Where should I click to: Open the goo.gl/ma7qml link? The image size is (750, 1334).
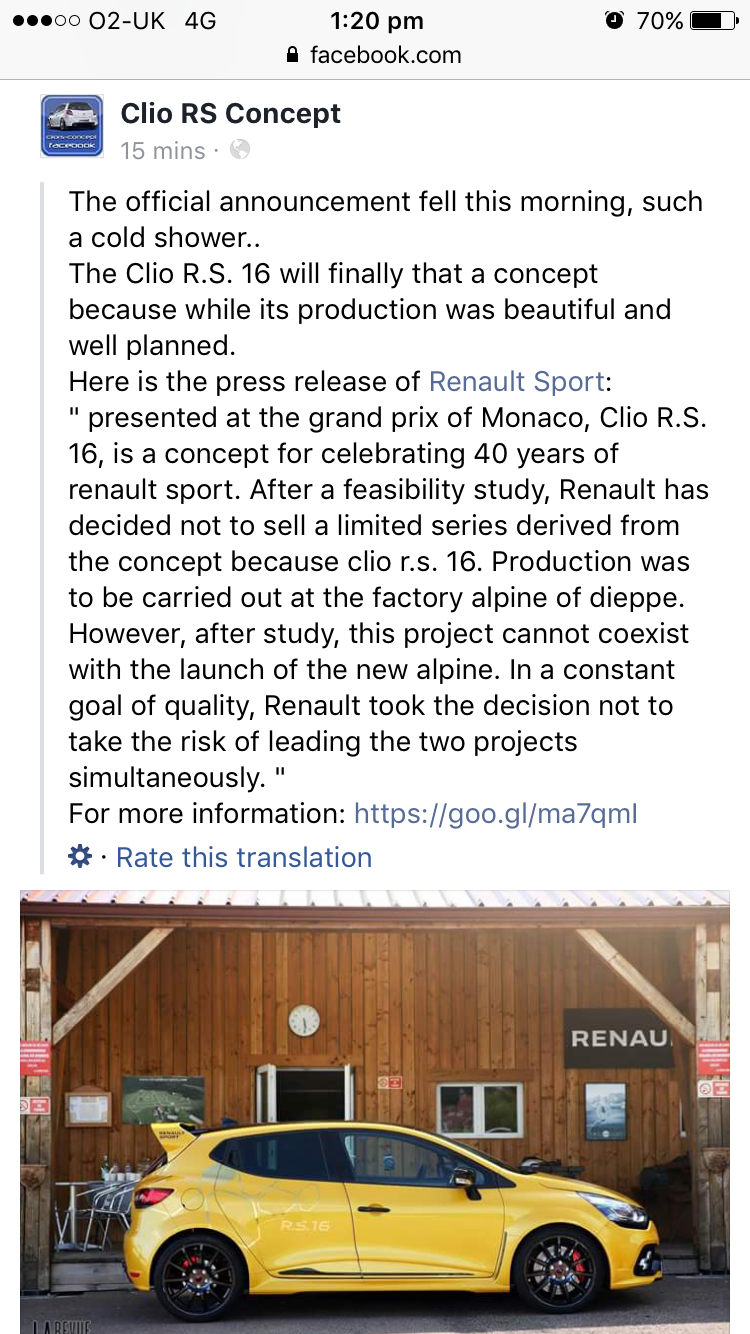click(x=495, y=814)
